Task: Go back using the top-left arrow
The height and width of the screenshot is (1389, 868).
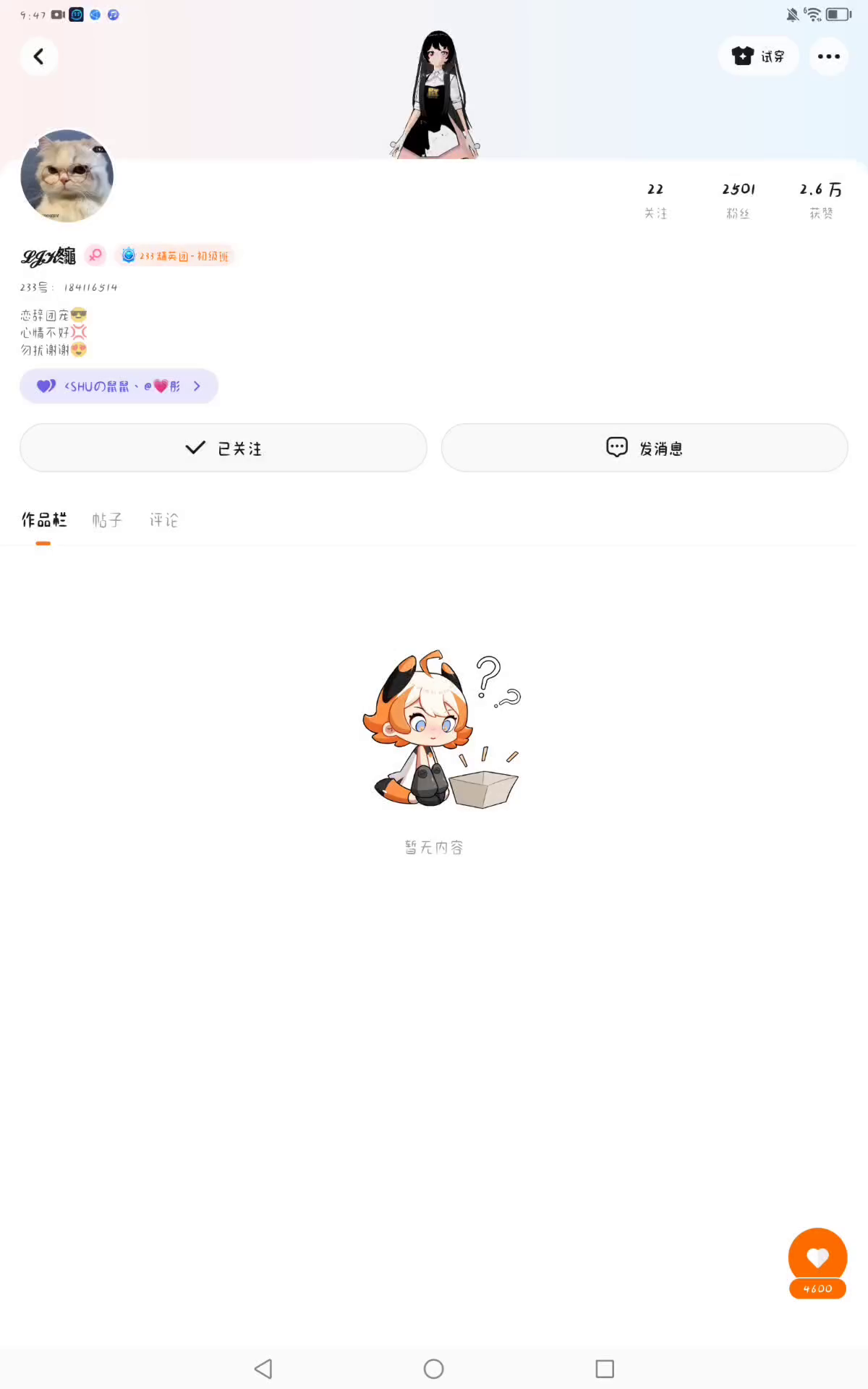Action: (x=39, y=56)
